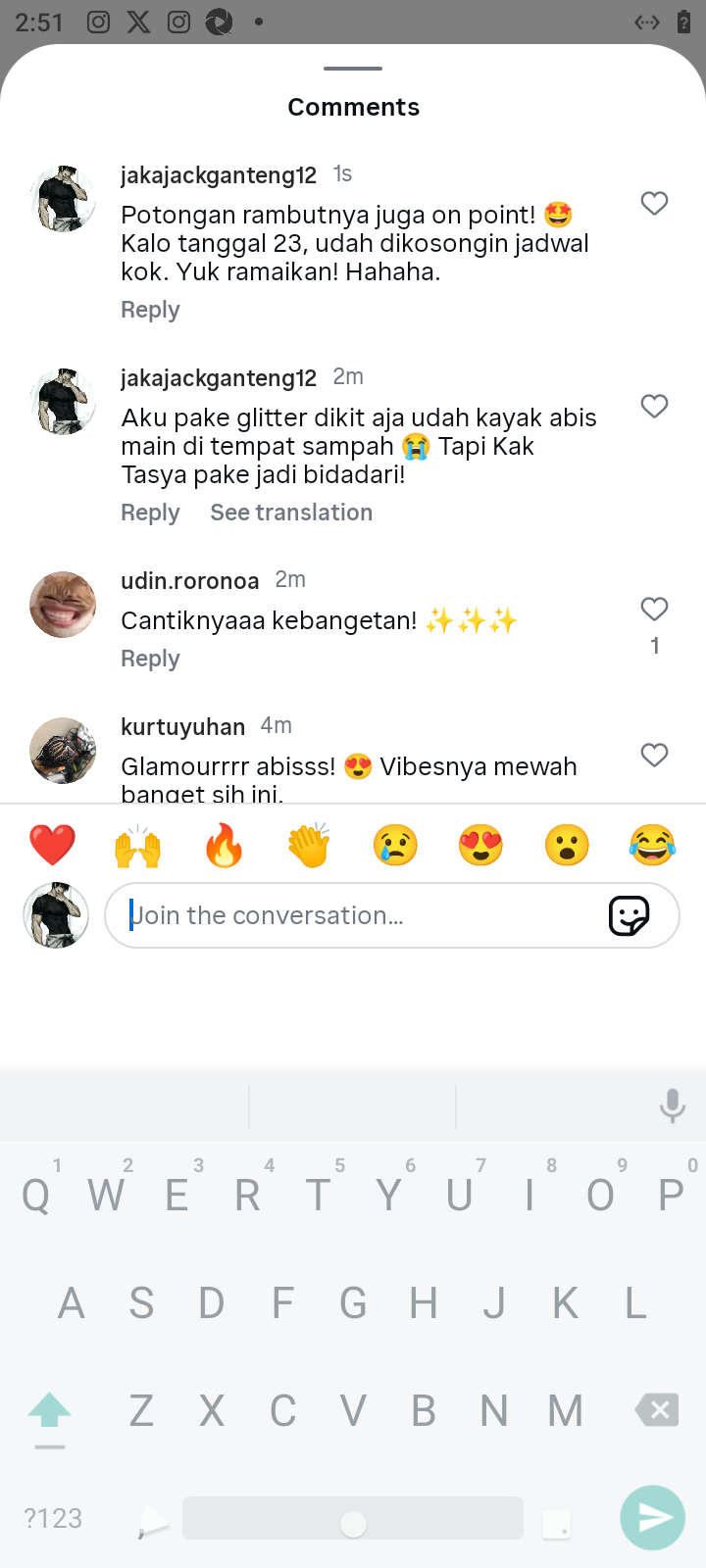Reply to the 'Potongan rambutnya' comment
Viewport: 706px width, 1568px height.
pos(150,311)
